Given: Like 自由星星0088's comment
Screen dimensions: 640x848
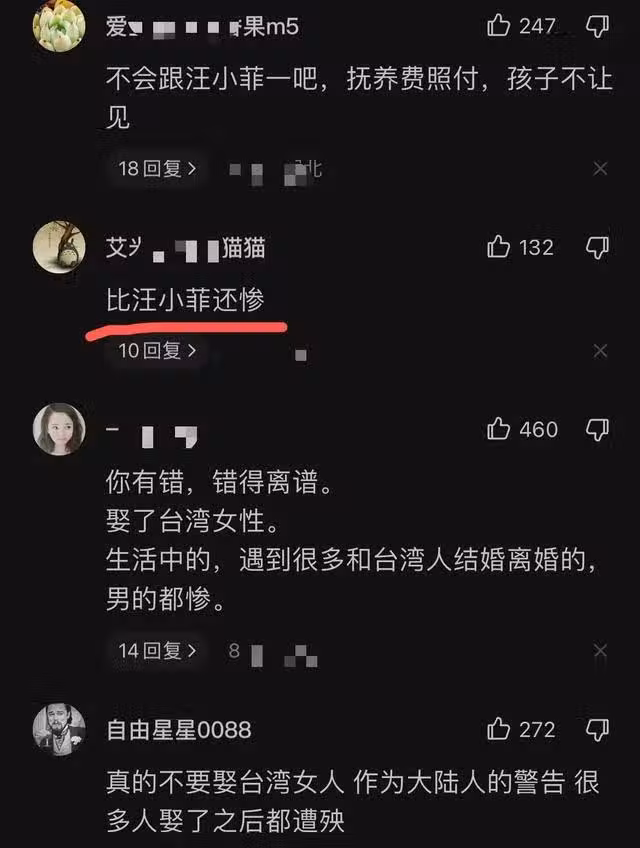Looking at the screenshot, I should click(499, 729).
